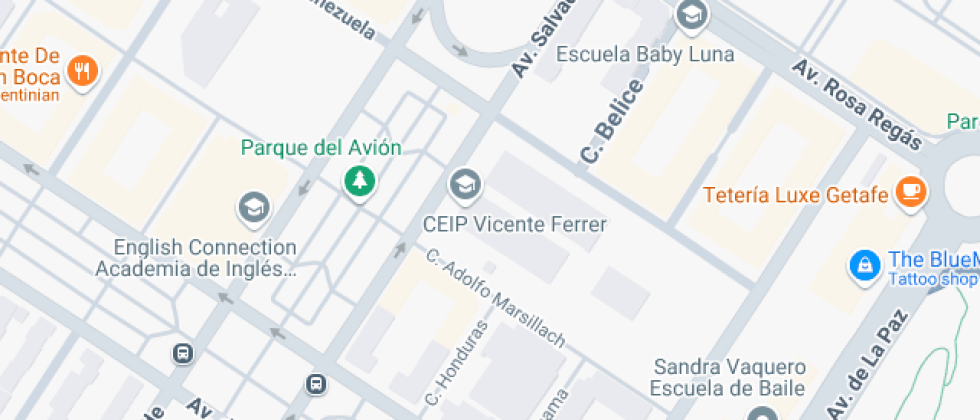This screenshot has height=420, width=980.
Task: Open the Escuela Baby Luna marker
Action: click(x=692, y=15)
